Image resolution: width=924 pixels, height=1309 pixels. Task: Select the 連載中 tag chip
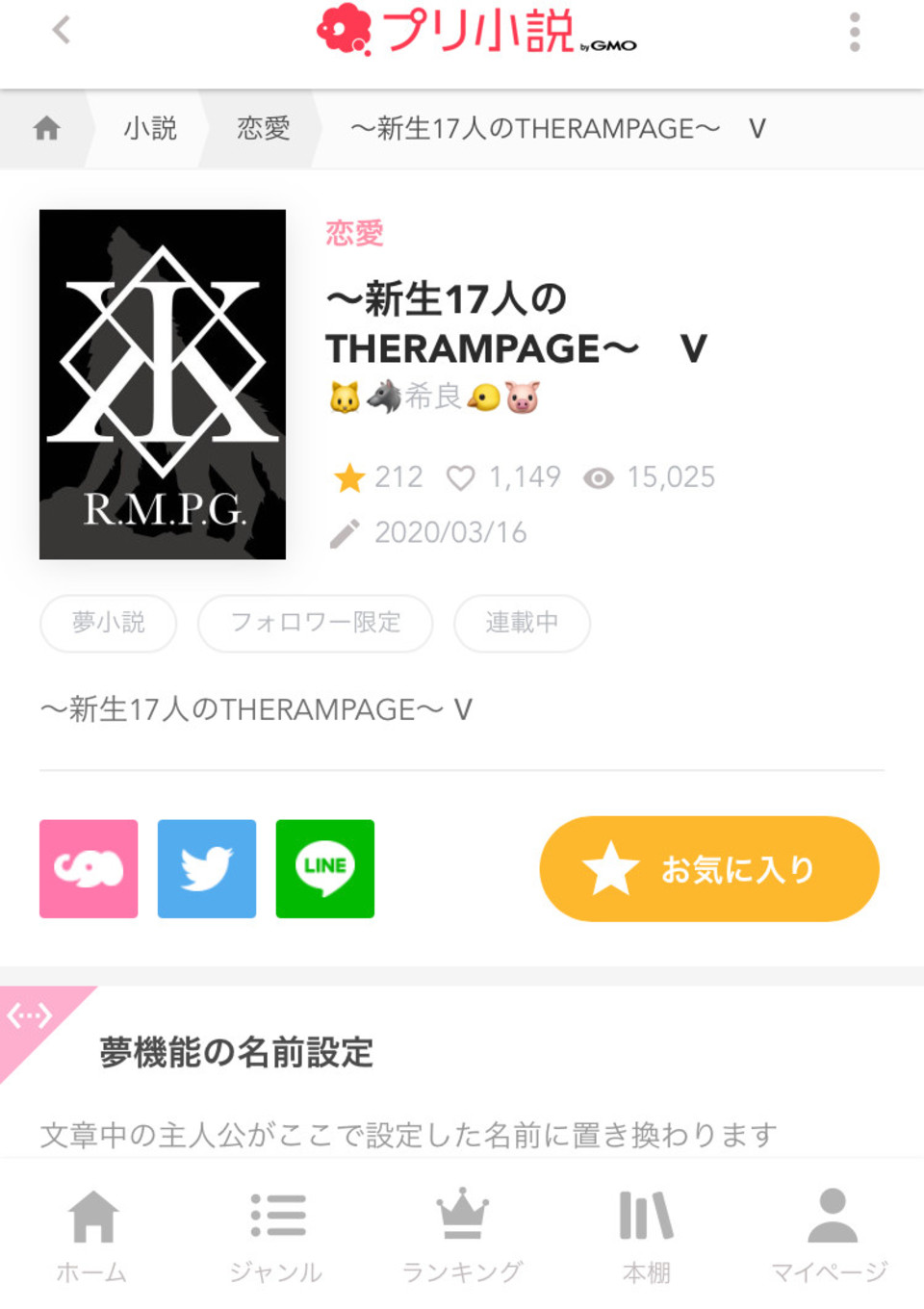[522, 623]
